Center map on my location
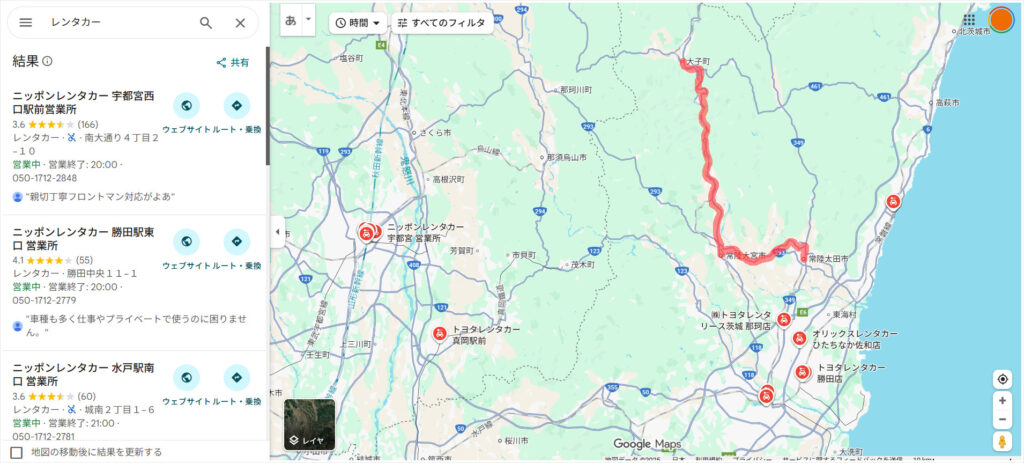 (x=1002, y=379)
